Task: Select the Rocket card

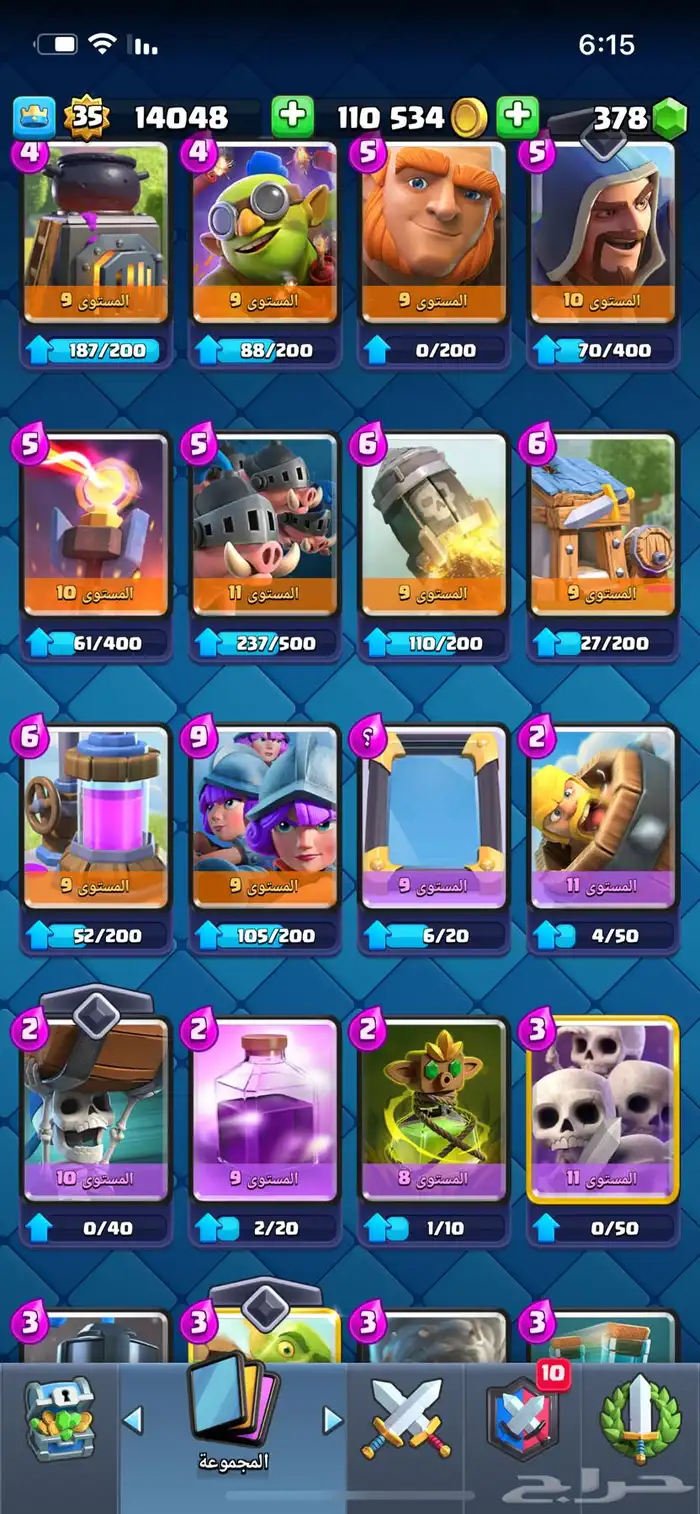Action: pos(433,525)
